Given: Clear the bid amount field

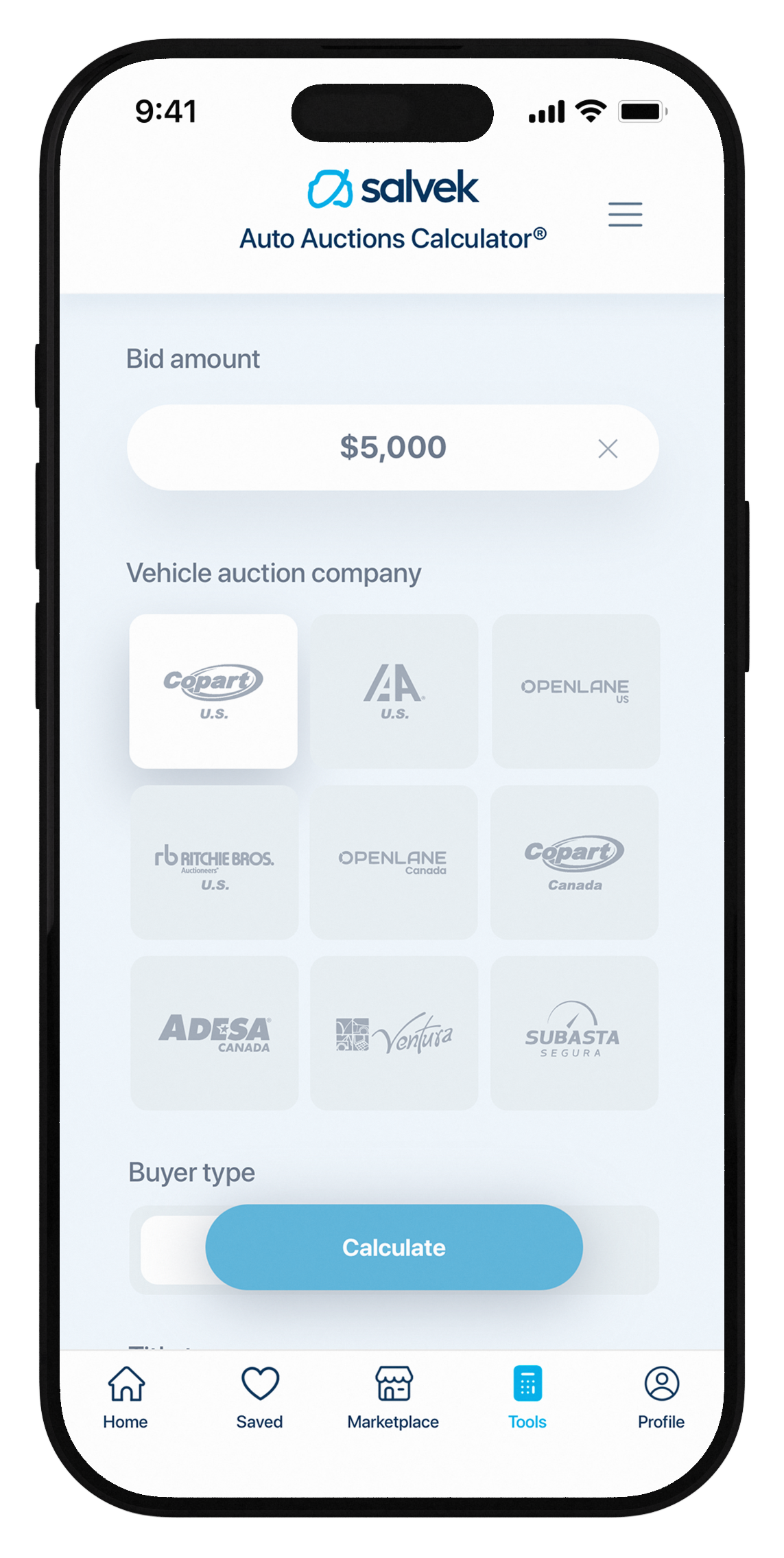Looking at the screenshot, I should pos(608,448).
